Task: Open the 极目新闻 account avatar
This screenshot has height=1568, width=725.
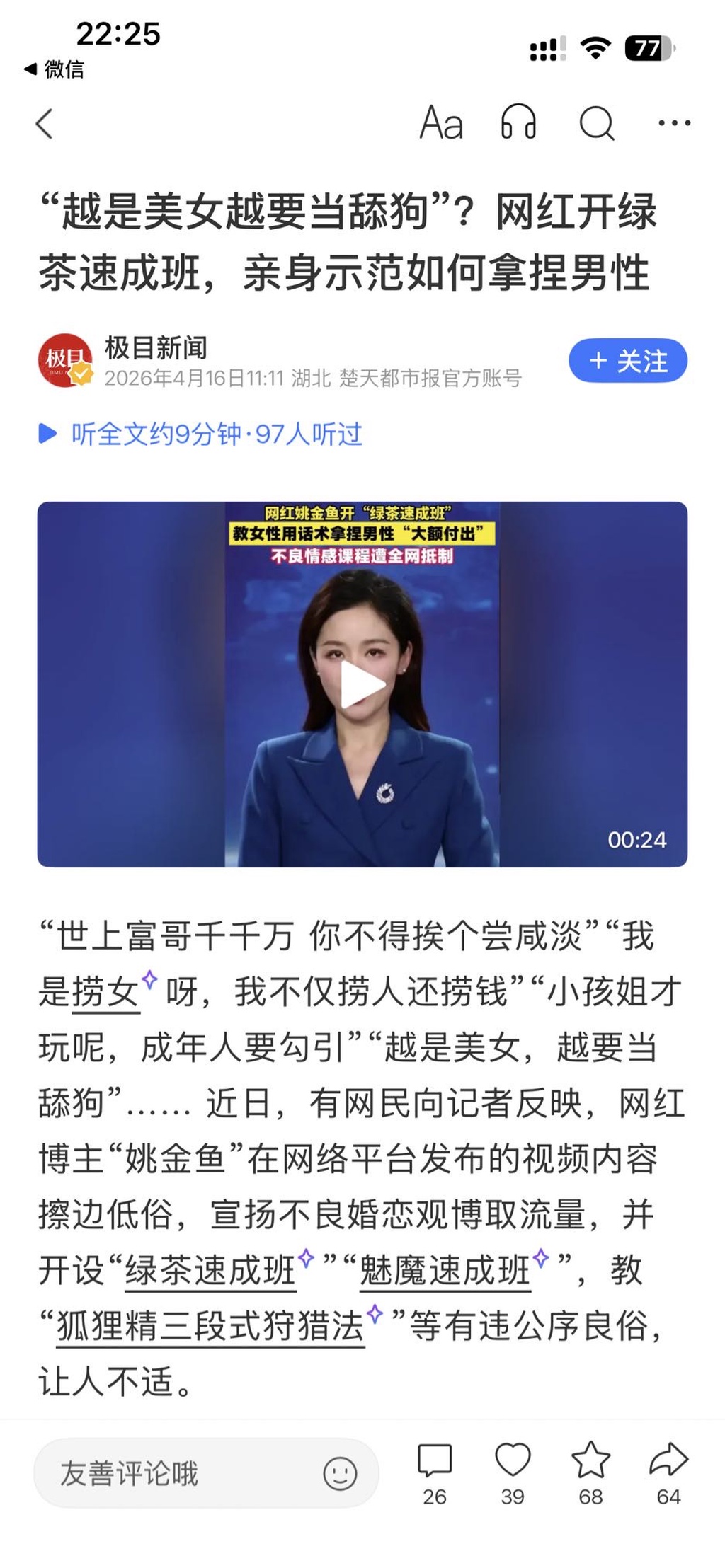Action: click(65, 361)
